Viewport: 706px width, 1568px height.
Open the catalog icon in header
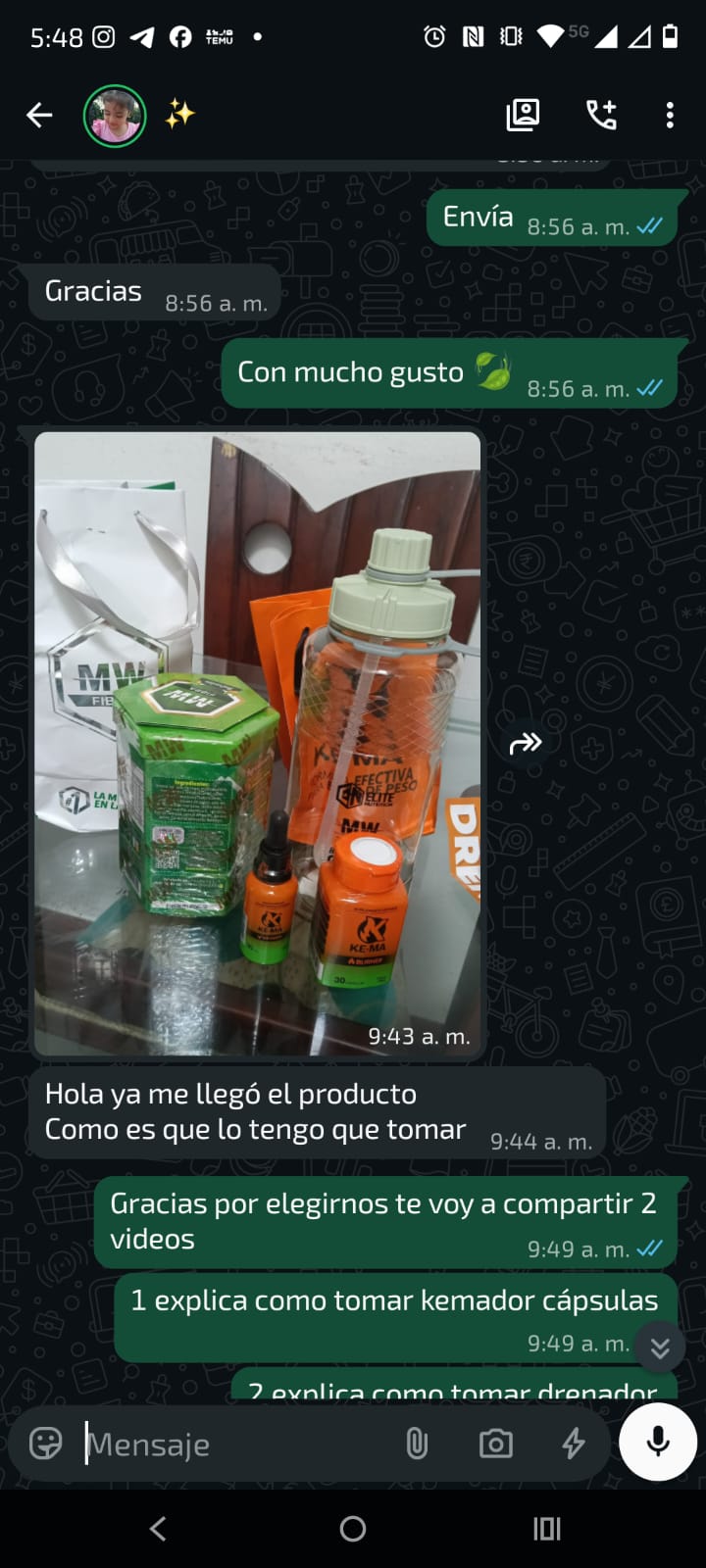(x=523, y=116)
